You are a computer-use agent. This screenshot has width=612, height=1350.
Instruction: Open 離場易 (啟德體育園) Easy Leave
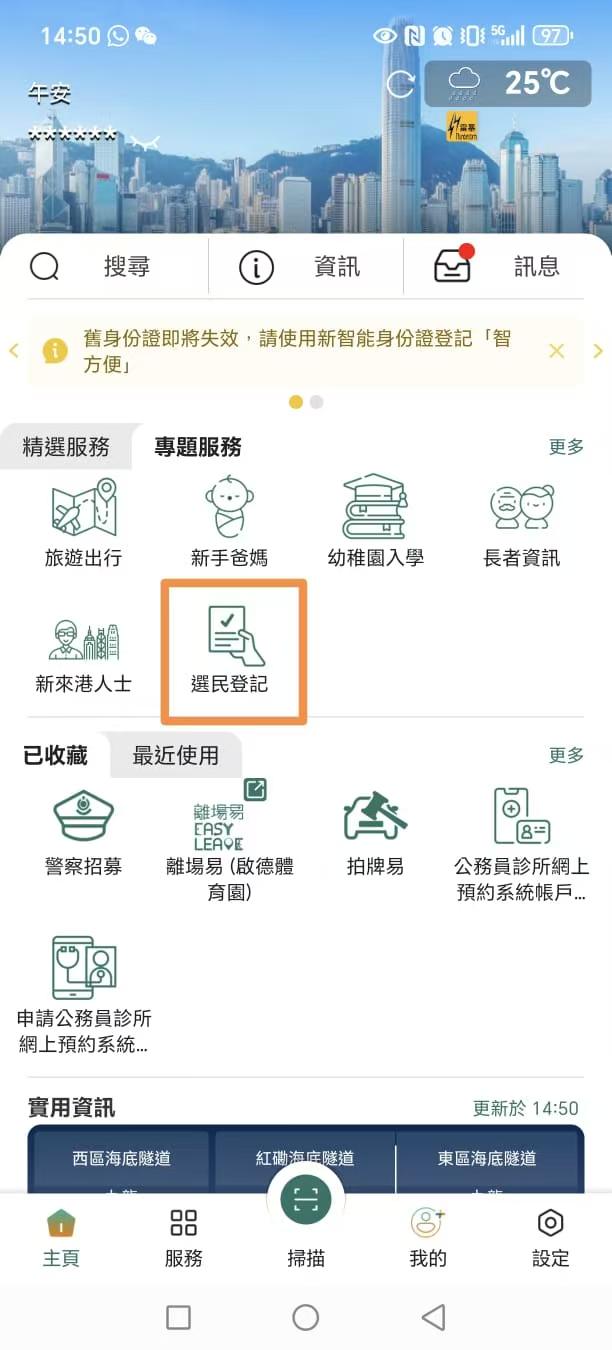229,838
